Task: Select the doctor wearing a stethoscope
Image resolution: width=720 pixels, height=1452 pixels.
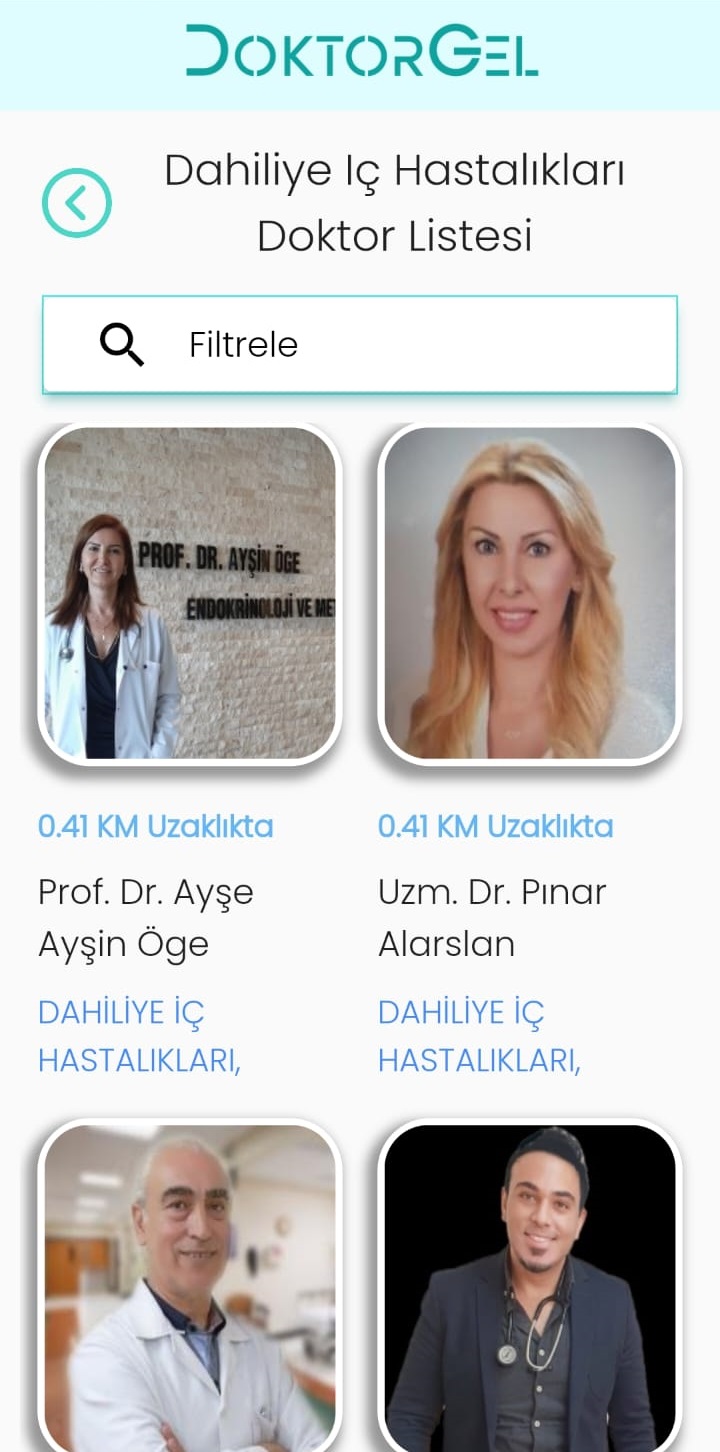Action: (530, 1290)
